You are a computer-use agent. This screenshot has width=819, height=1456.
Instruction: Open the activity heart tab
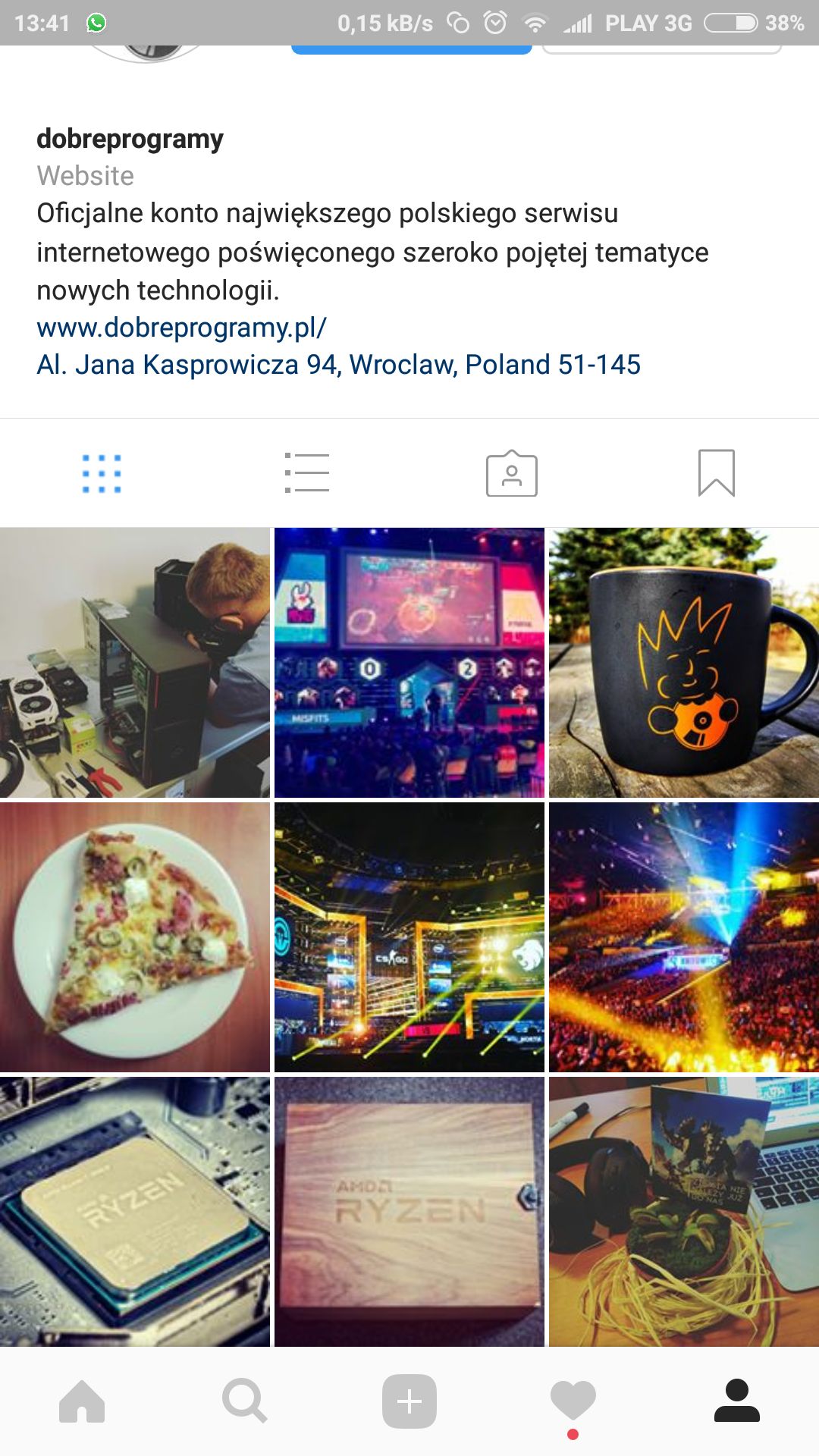pos(573,1401)
